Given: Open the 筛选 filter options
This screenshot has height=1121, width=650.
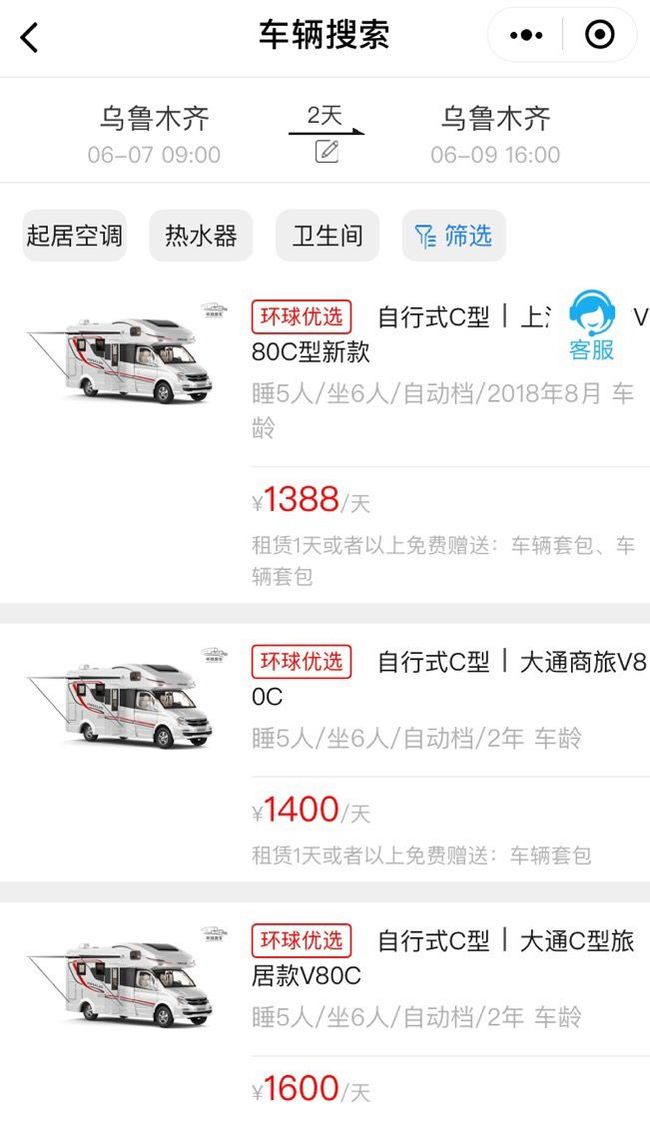Looking at the screenshot, I should click(453, 235).
